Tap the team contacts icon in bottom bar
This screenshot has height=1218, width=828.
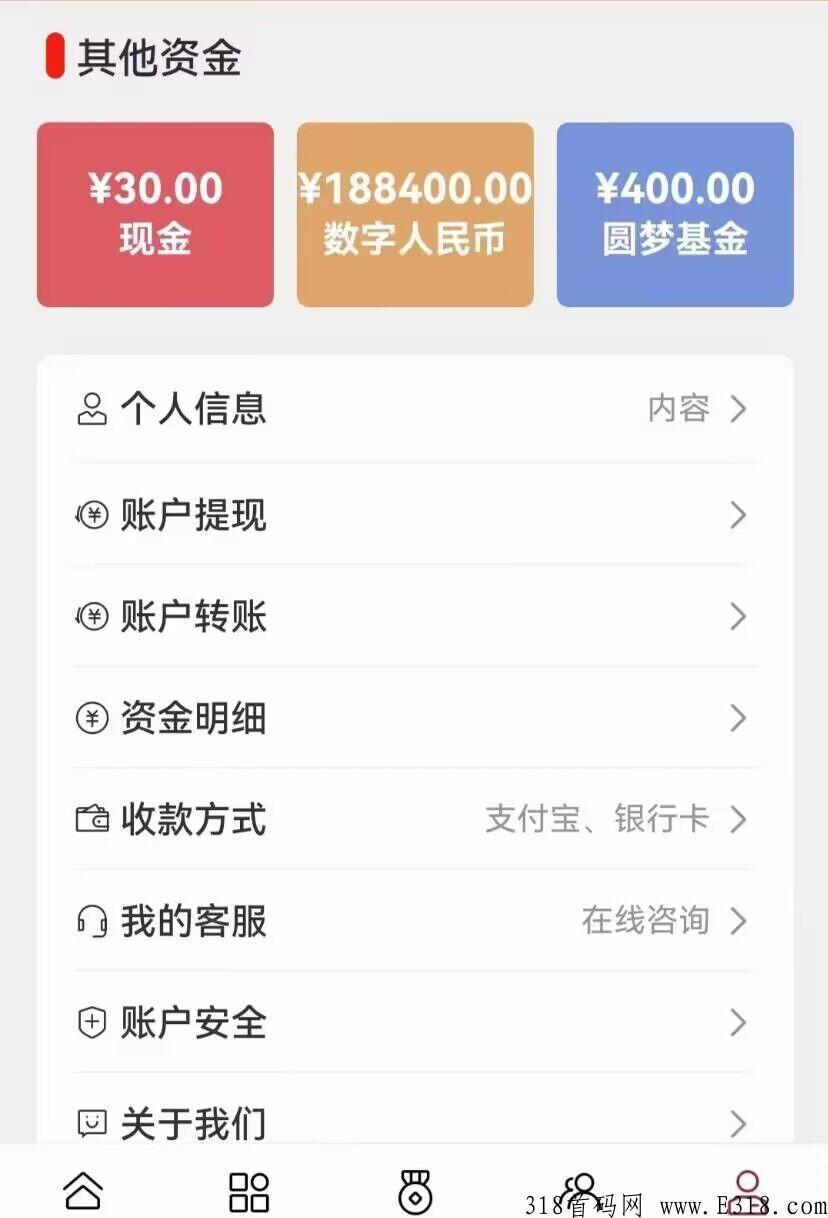[x=580, y=1190]
